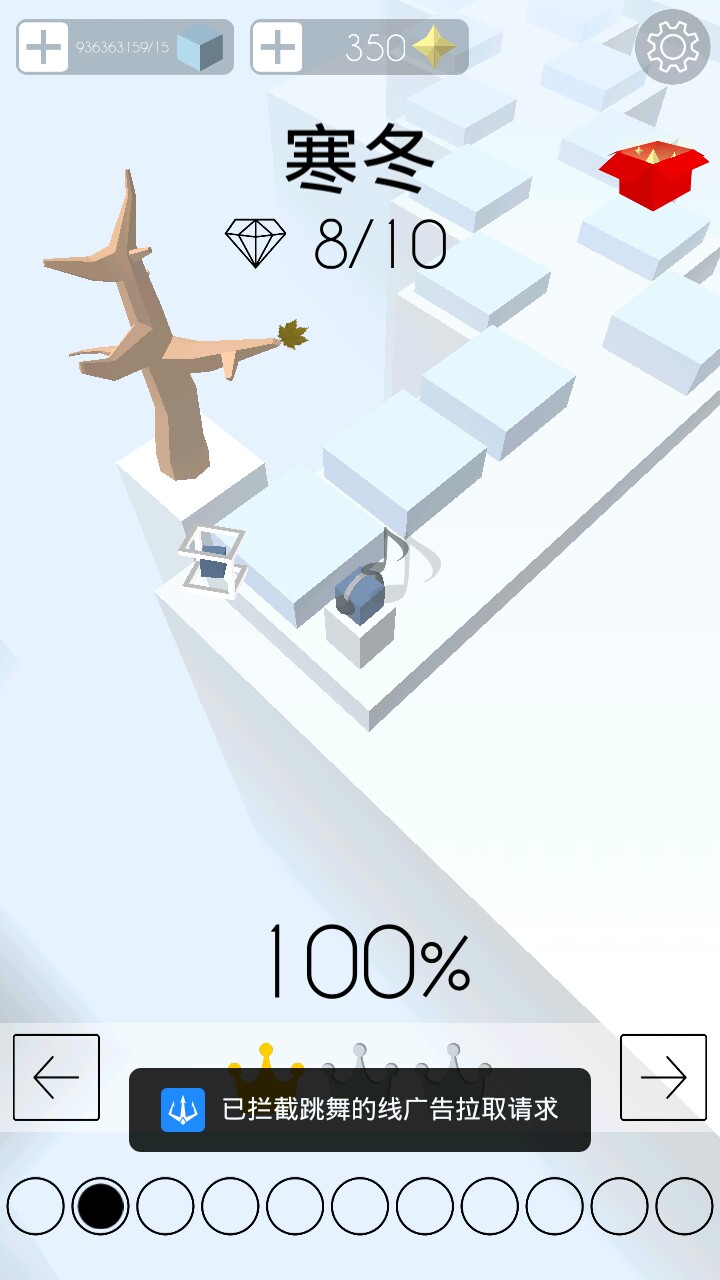Viewport: 720px width, 1280px height.
Task: Select the last level dot
Action: click(685, 1206)
